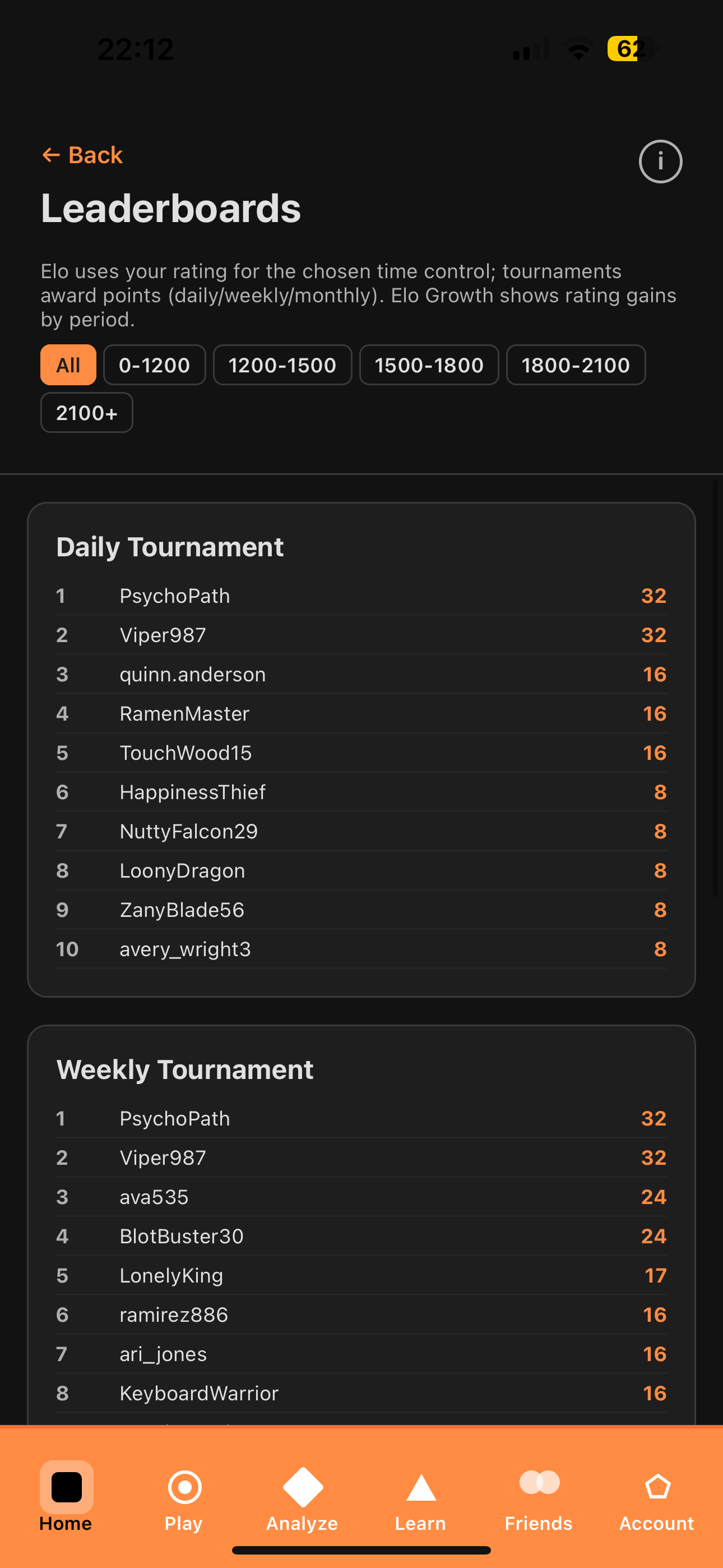Choose the 1500-1800 rating range

429,365
